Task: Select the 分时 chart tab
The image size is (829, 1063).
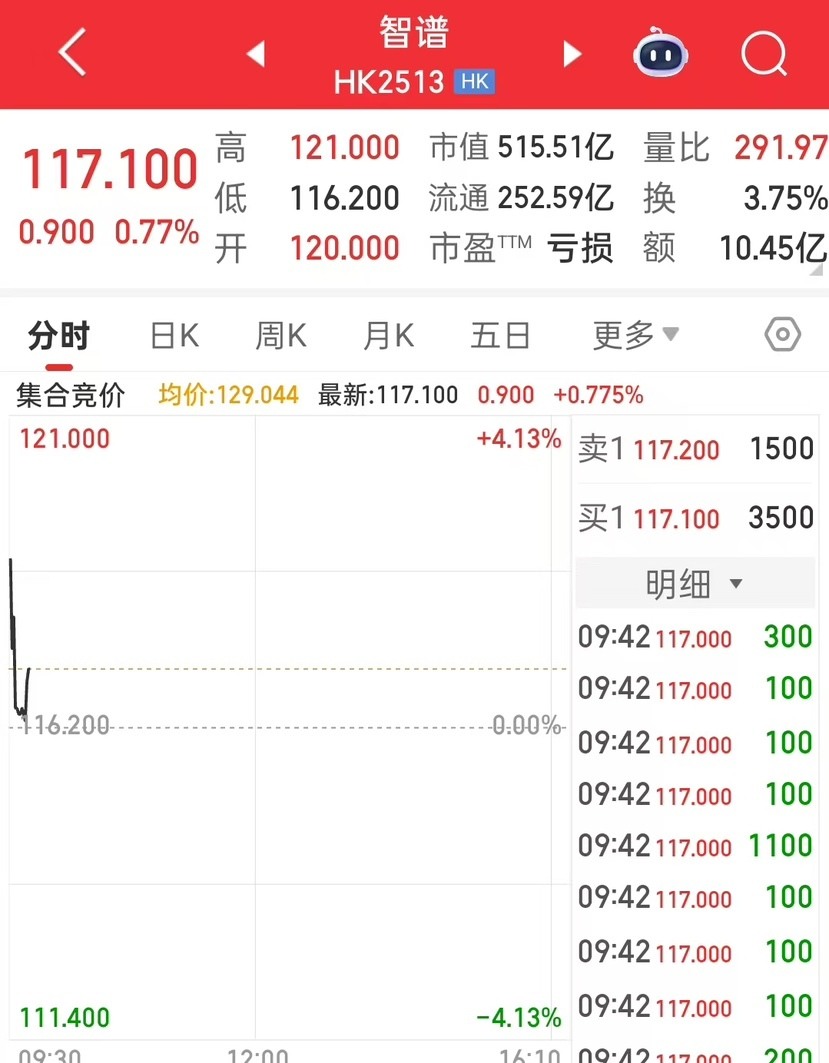Action: click(59, 337)
